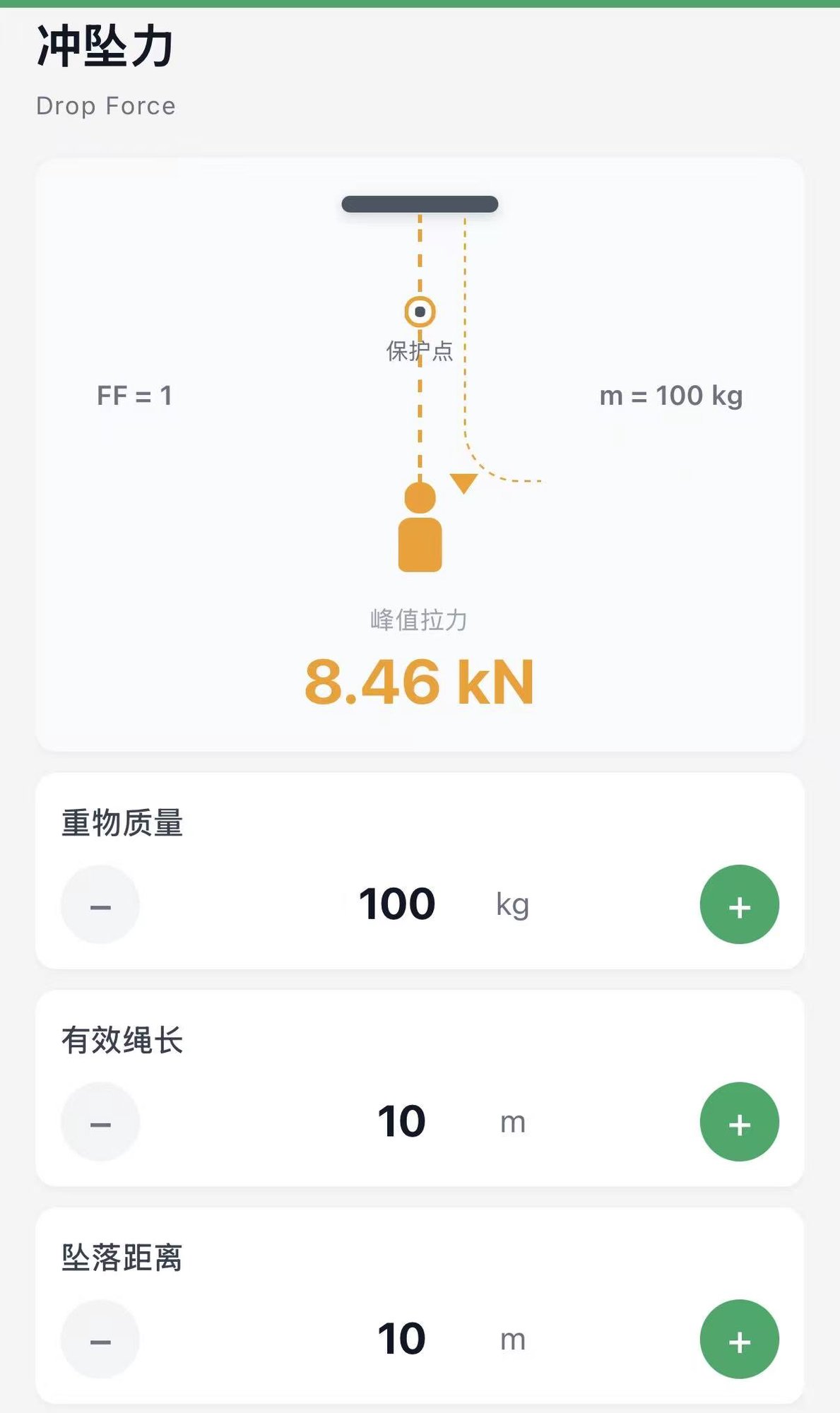Click the dark anchor bar at top

click(420, 205)
